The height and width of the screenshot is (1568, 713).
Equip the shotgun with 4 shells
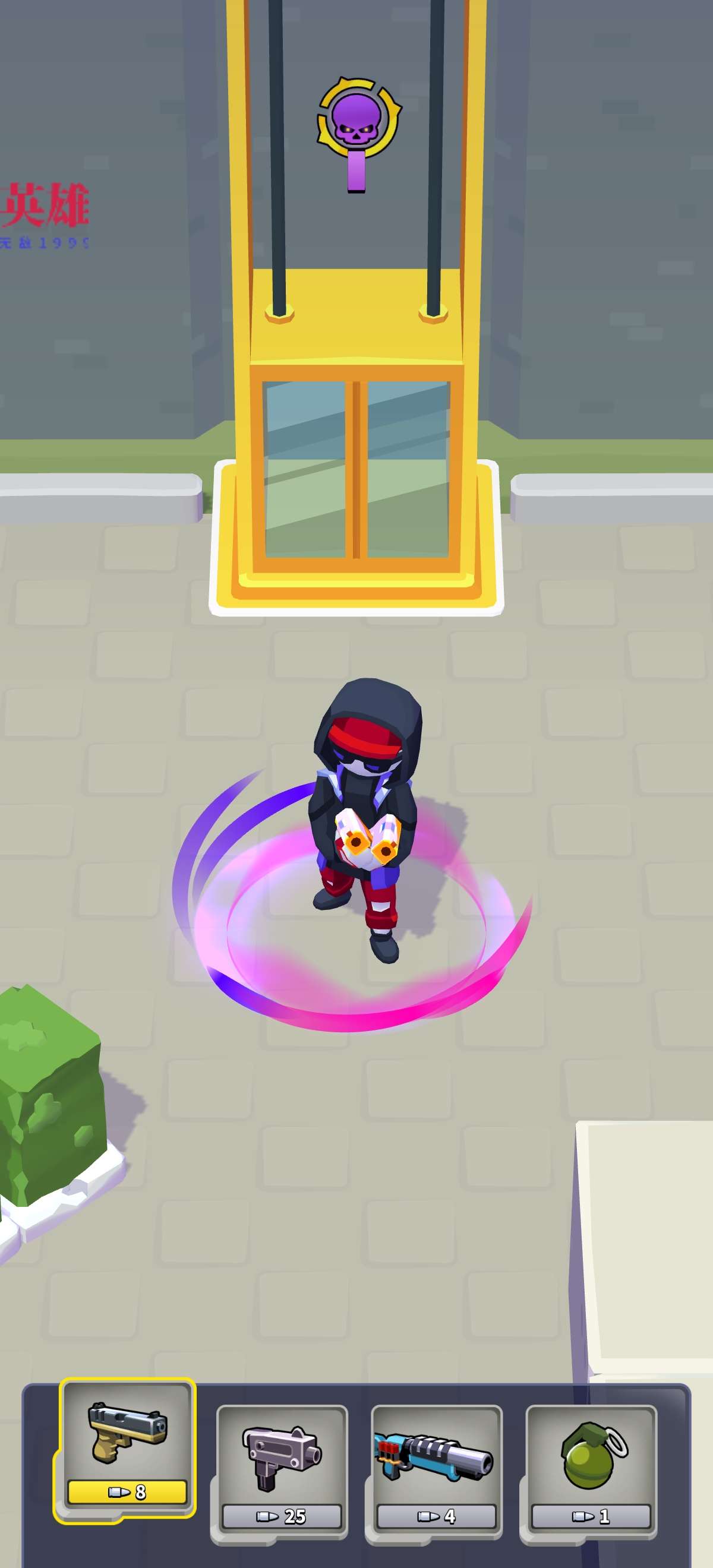tap(436, 1469)
